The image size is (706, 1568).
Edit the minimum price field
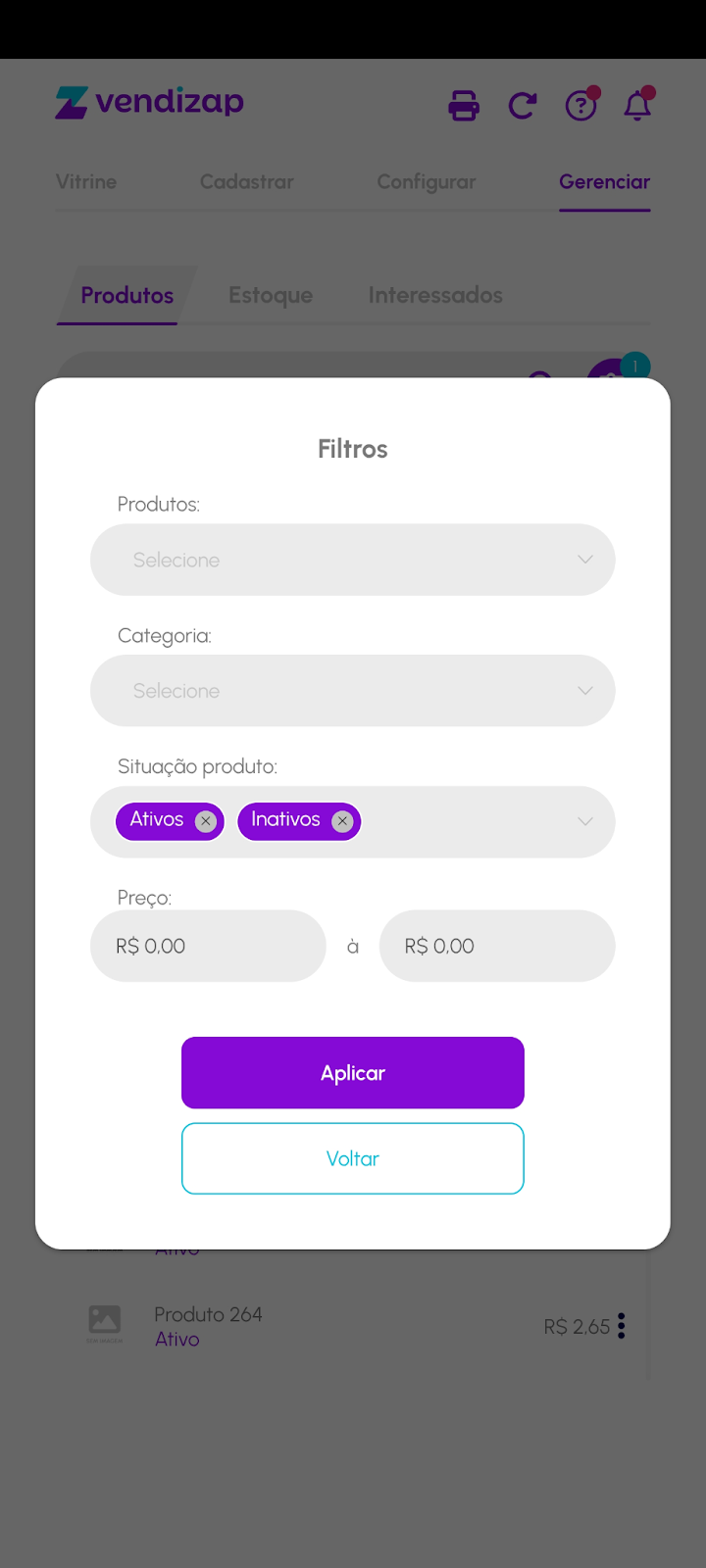click(208, 946)
